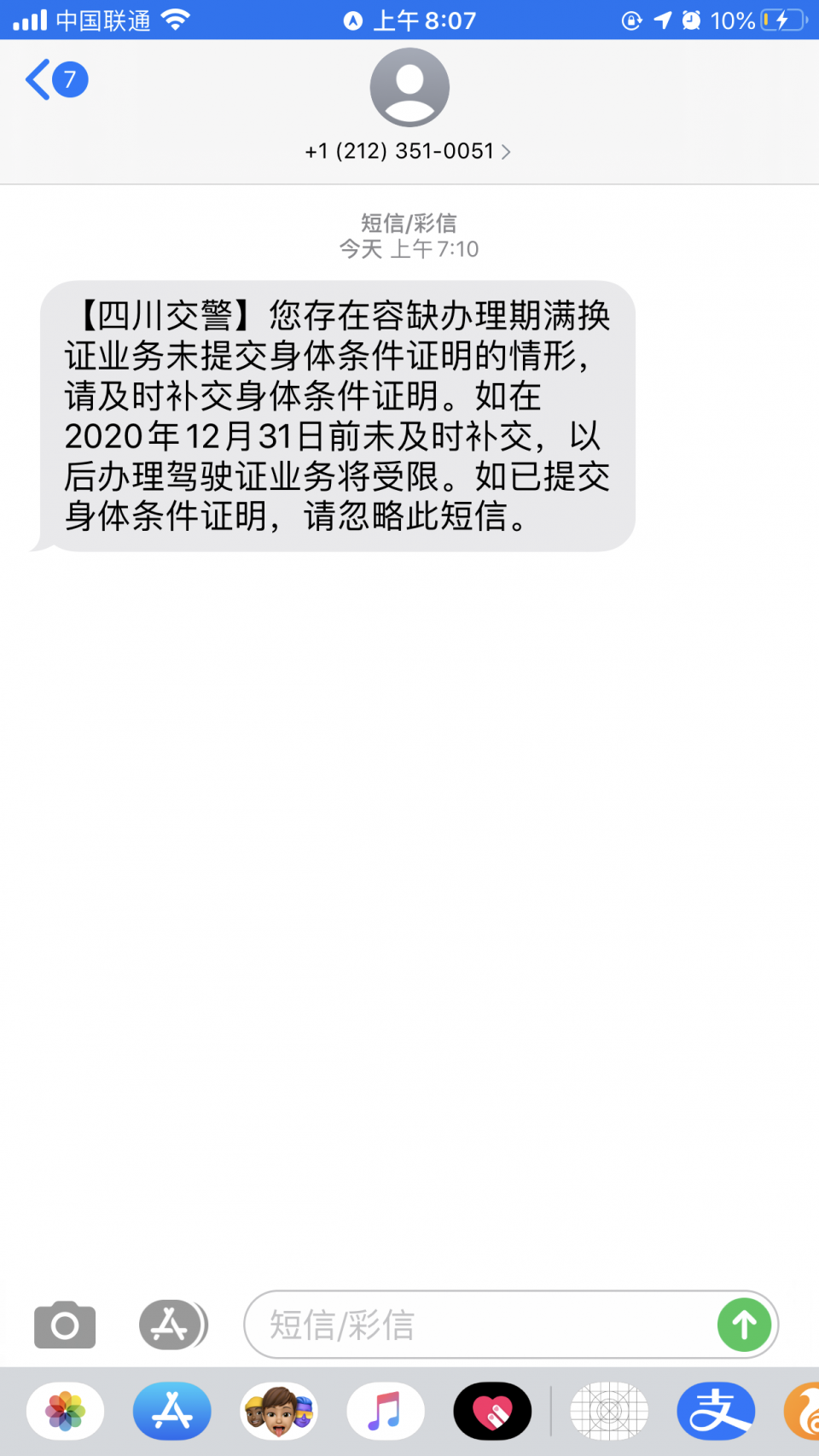Open the camera to attach a photo
Viewport: 819px width, 1456px height.
coord(65,1325)
